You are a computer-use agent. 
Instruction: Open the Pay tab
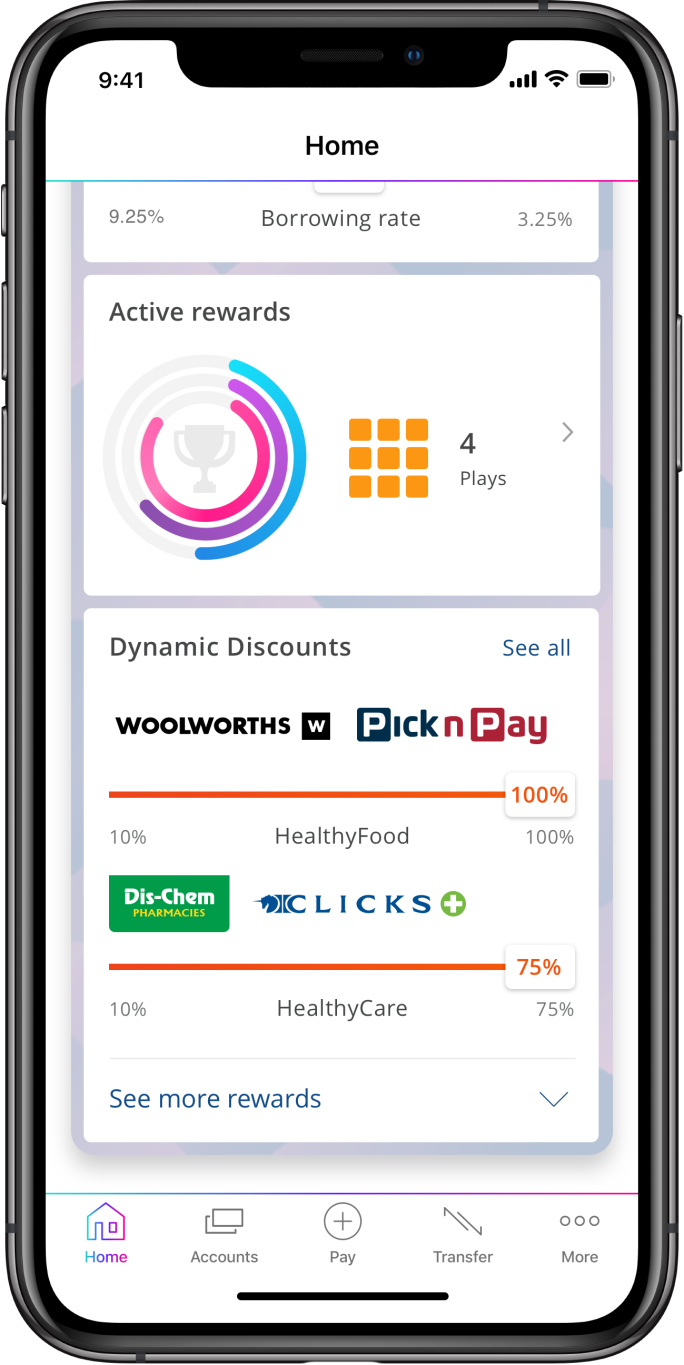click(x=342, y=1234)
